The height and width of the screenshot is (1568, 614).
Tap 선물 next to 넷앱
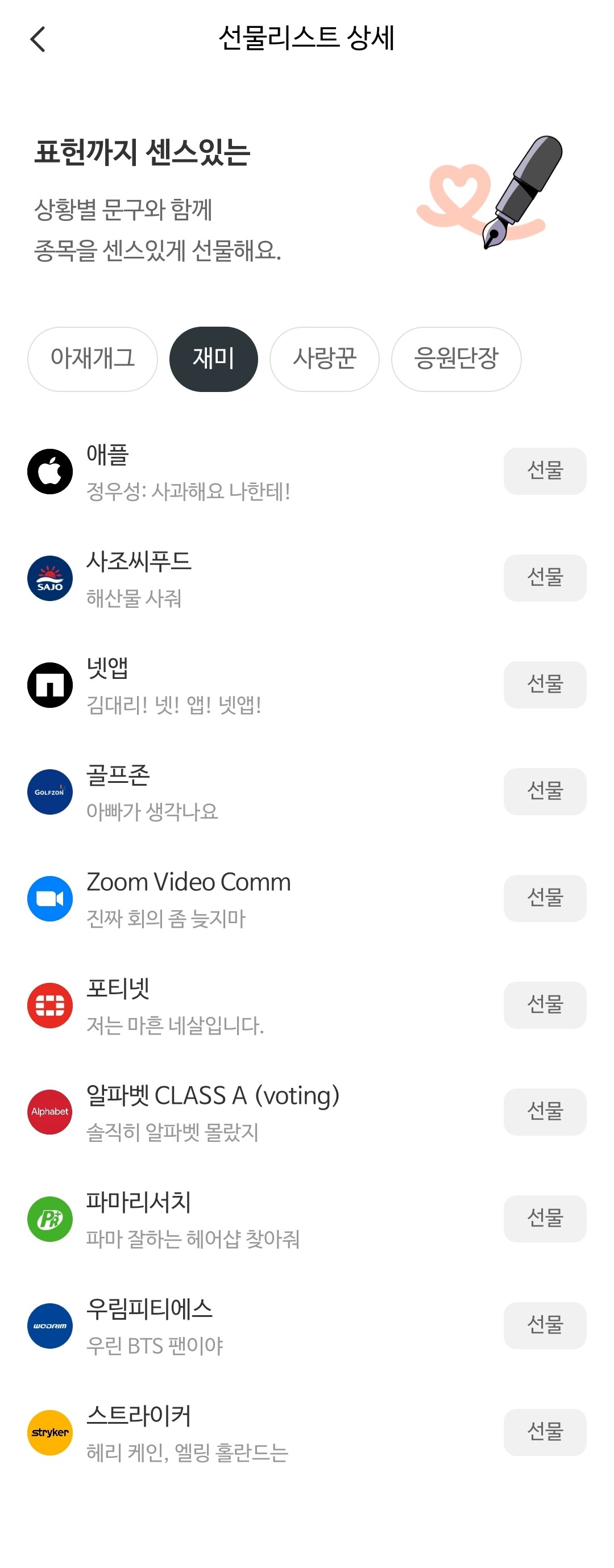[545, 685]
